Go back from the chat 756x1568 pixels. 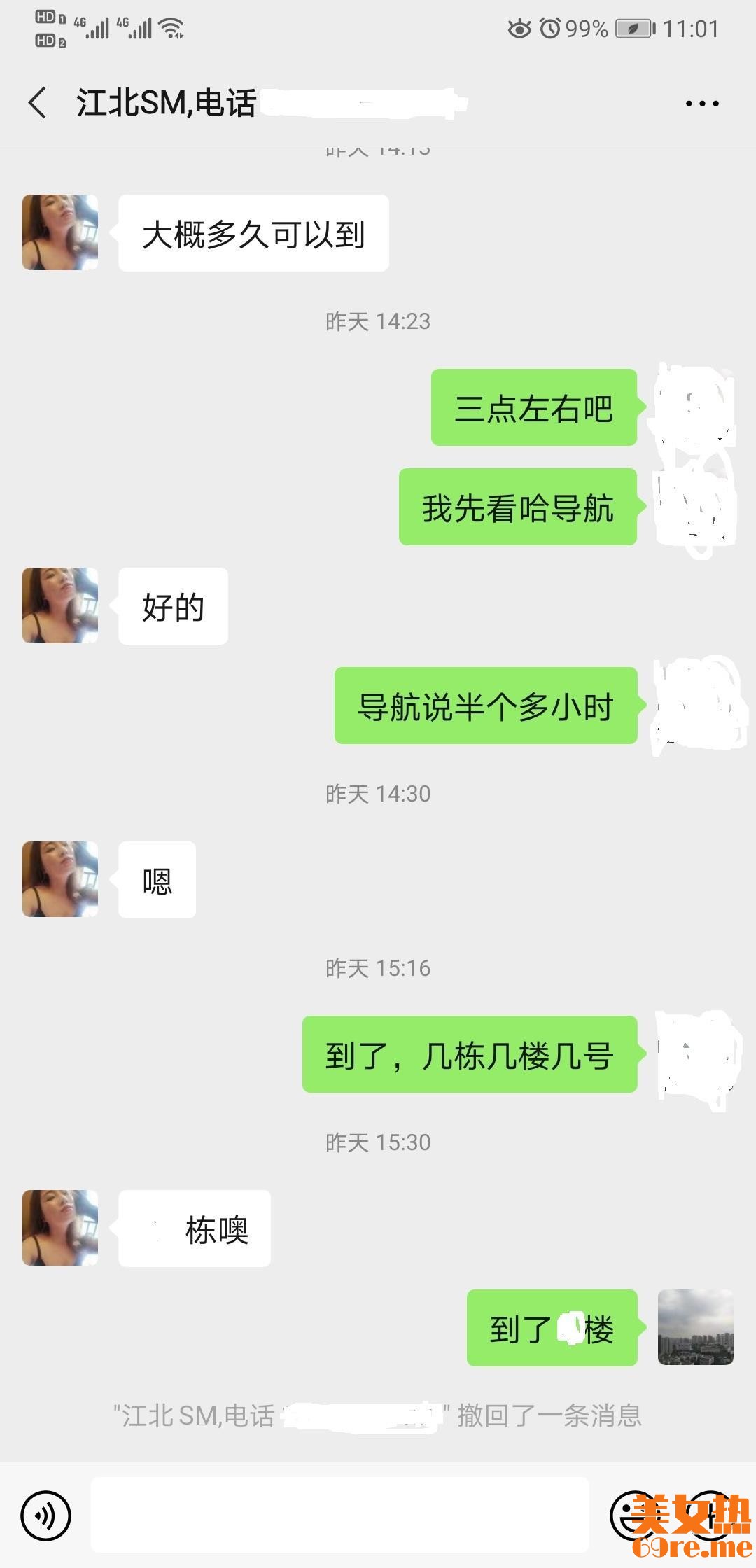coord(38,103)
